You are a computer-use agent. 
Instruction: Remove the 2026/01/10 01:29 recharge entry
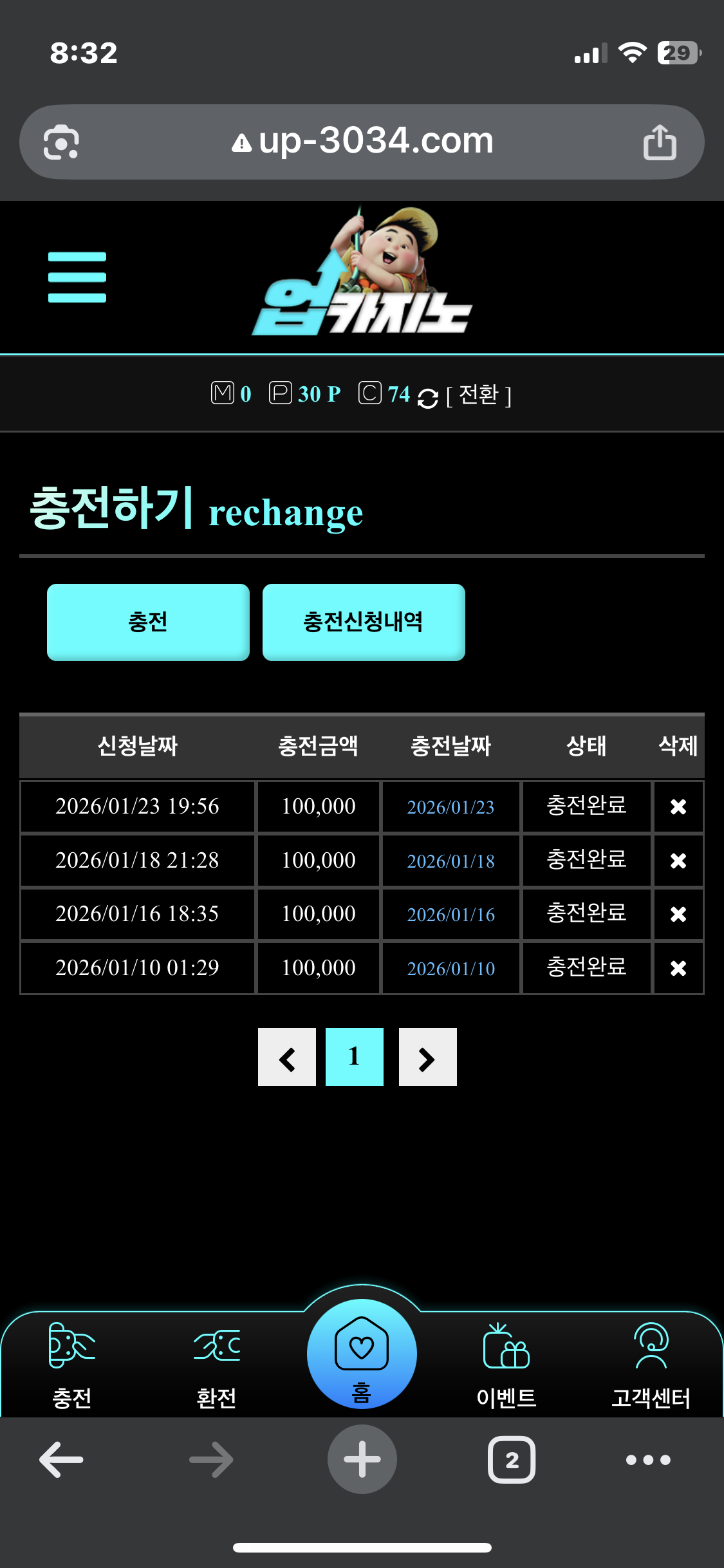pos(678,968)
